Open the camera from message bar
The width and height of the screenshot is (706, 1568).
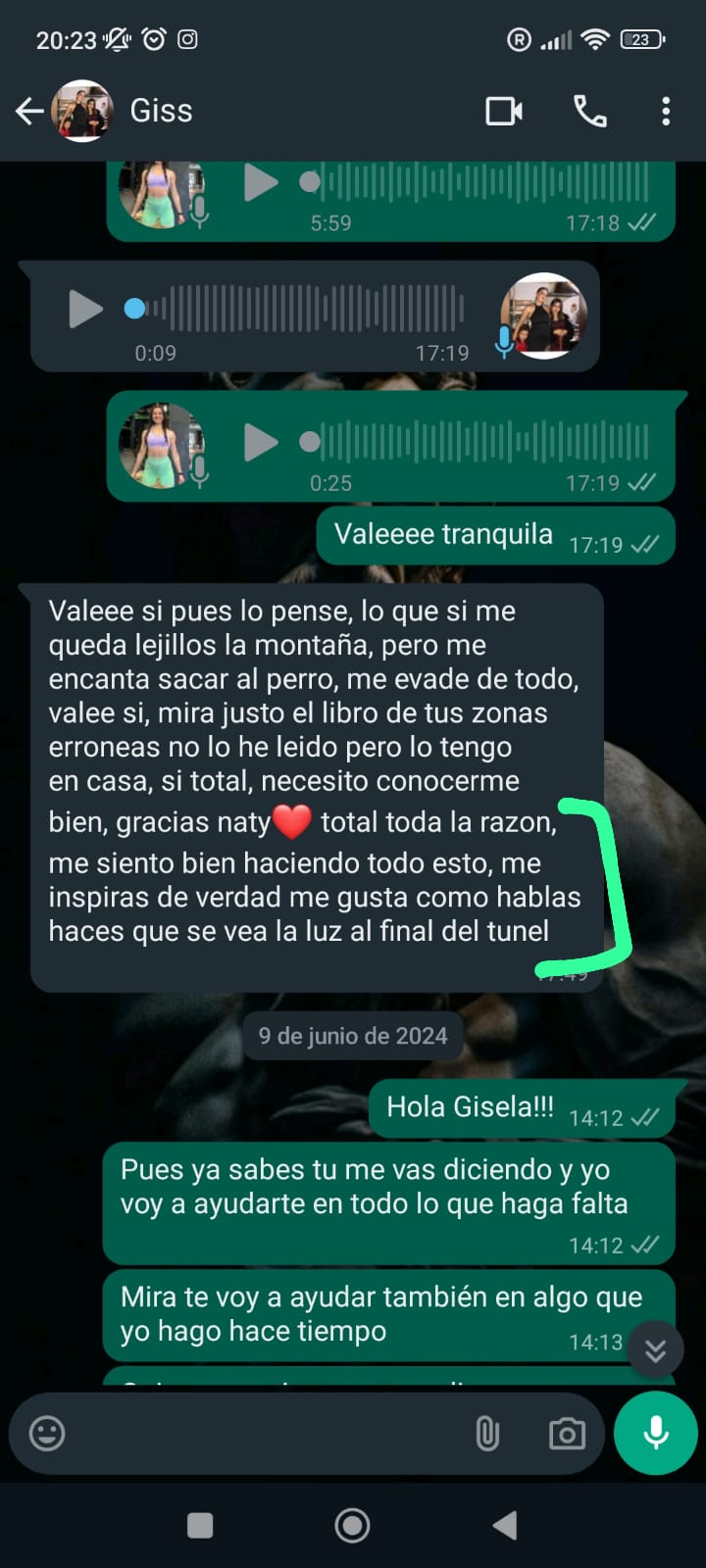point(567,1434)
